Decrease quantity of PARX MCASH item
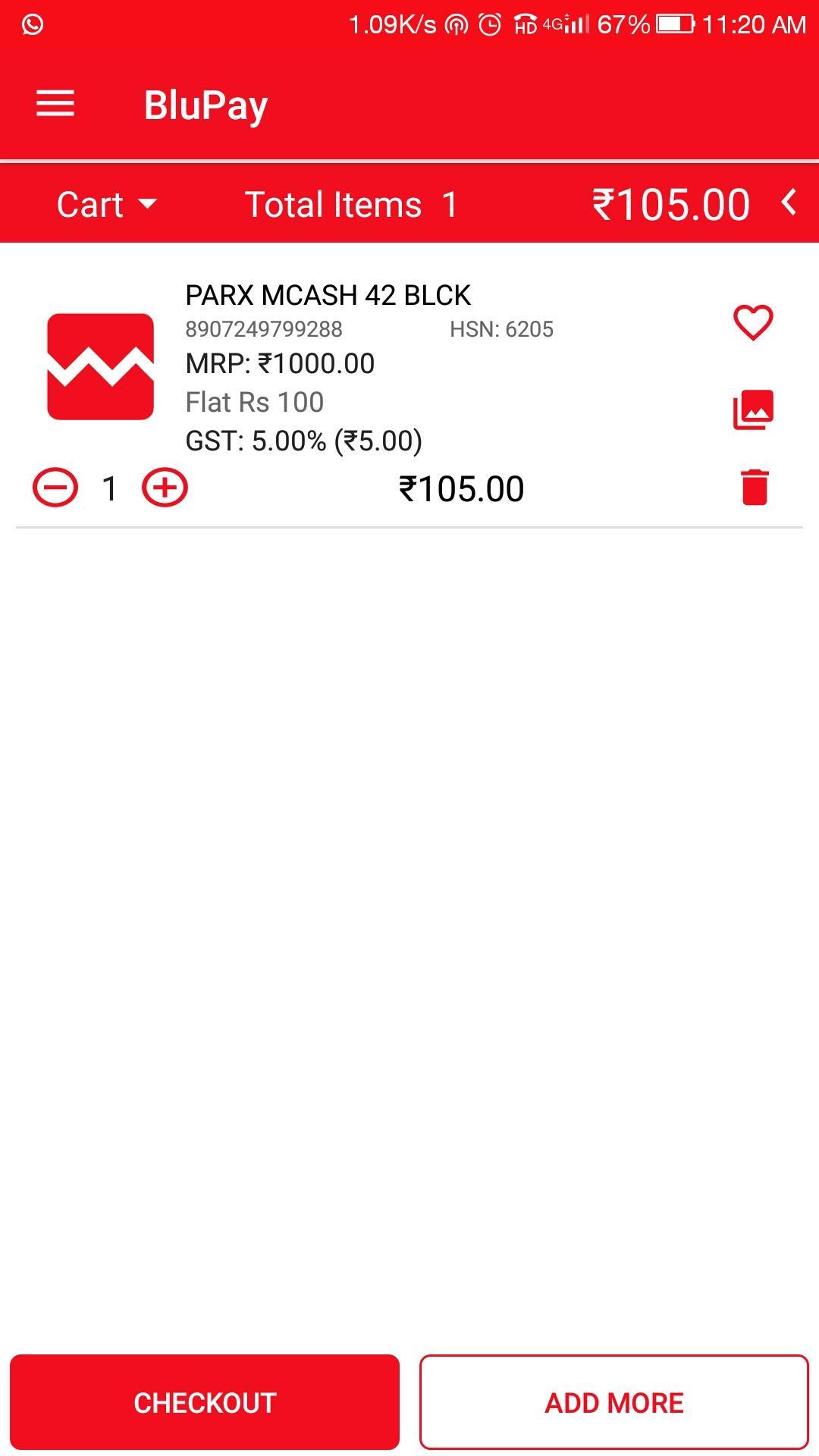819x1456 pixels. tap(55, 488)
